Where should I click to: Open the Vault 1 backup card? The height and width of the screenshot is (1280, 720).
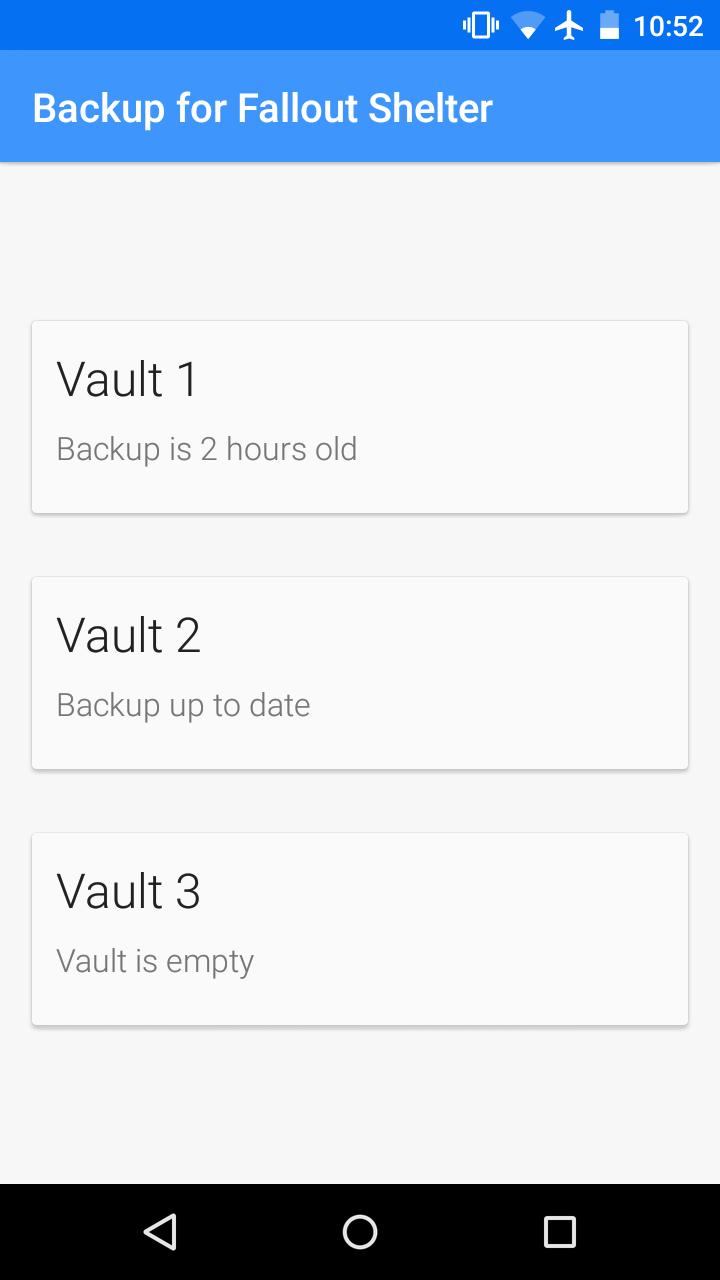point(360,417)
